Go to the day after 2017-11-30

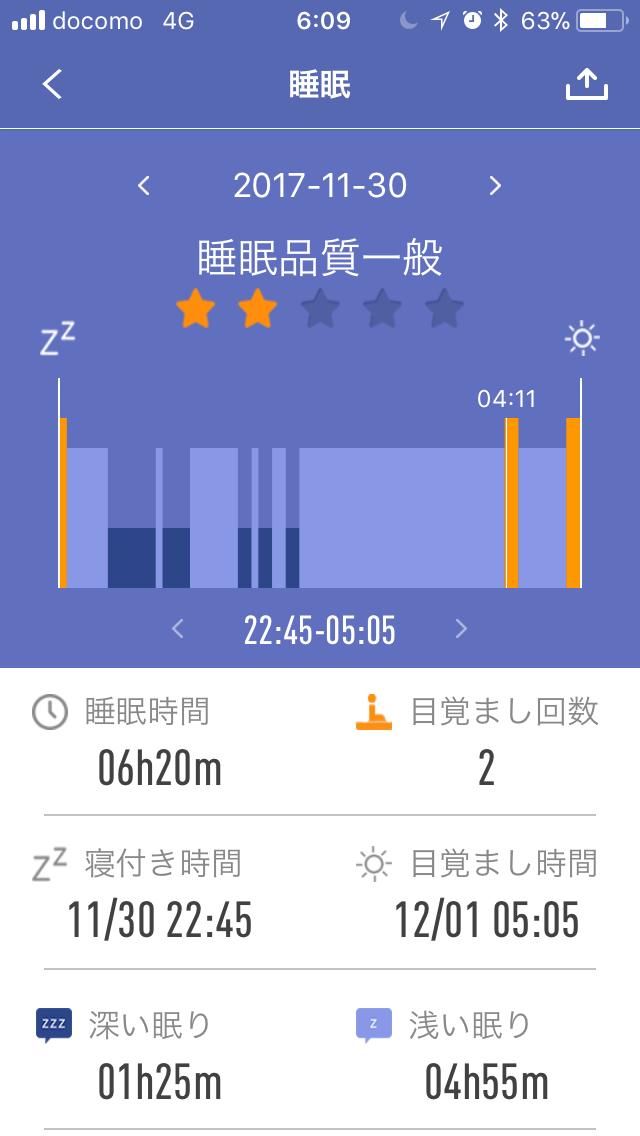click(x=495, y=186)
